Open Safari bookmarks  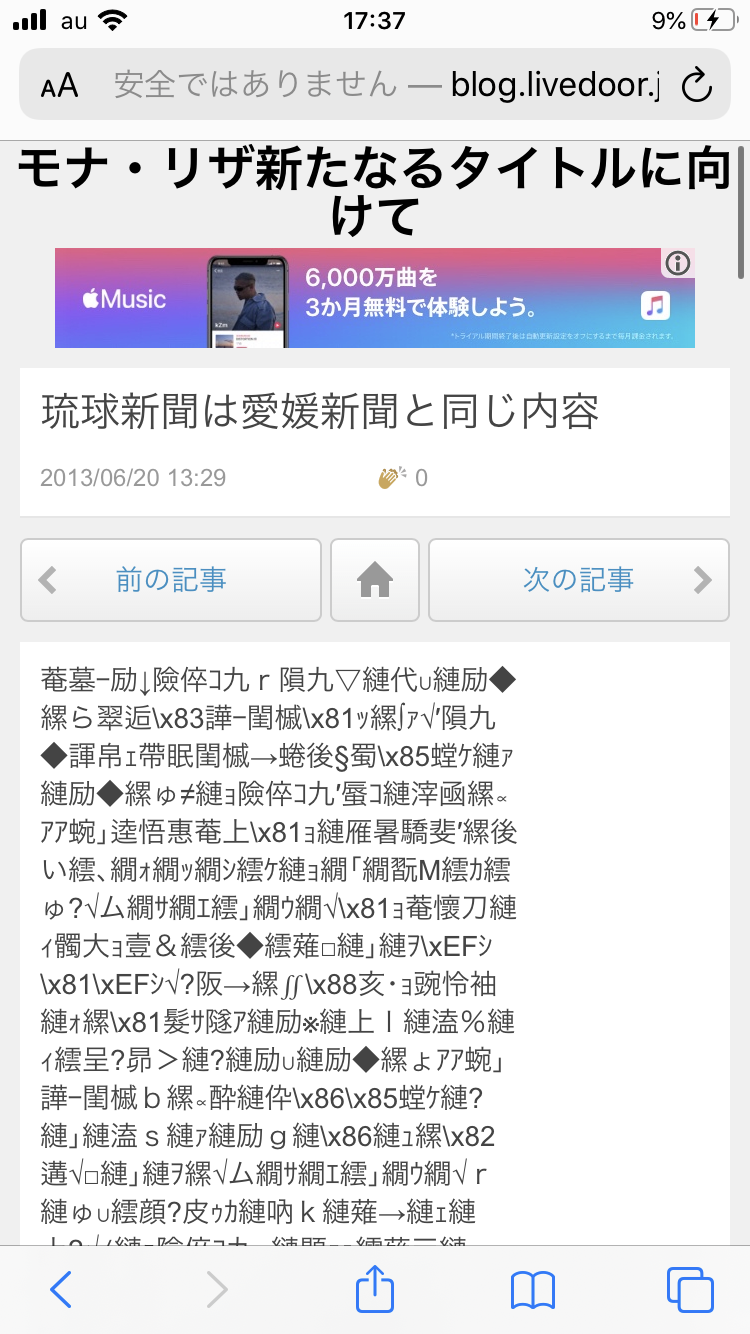click(533, 1290)
